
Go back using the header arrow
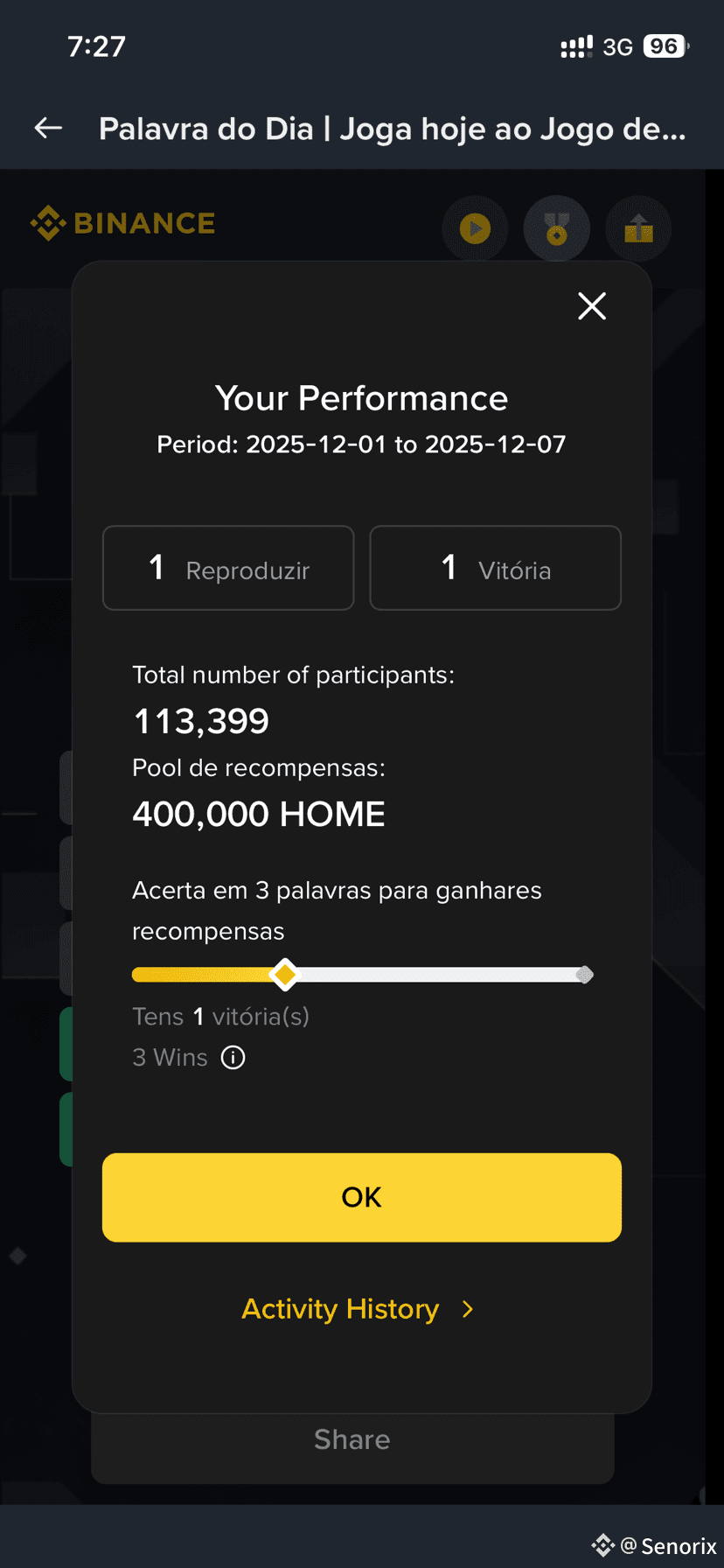coord(49,129)
